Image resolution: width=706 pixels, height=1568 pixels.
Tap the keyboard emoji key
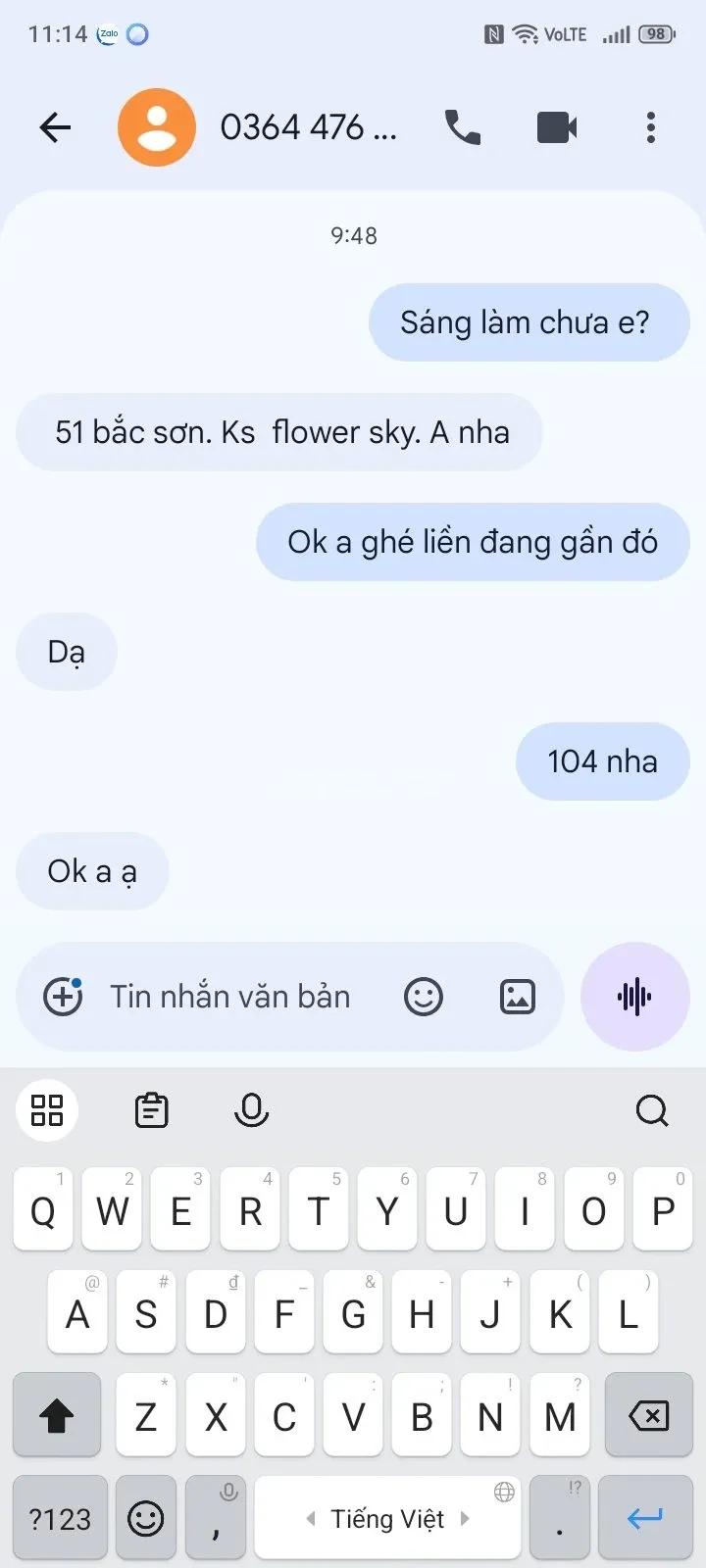tap(146, 1518)
